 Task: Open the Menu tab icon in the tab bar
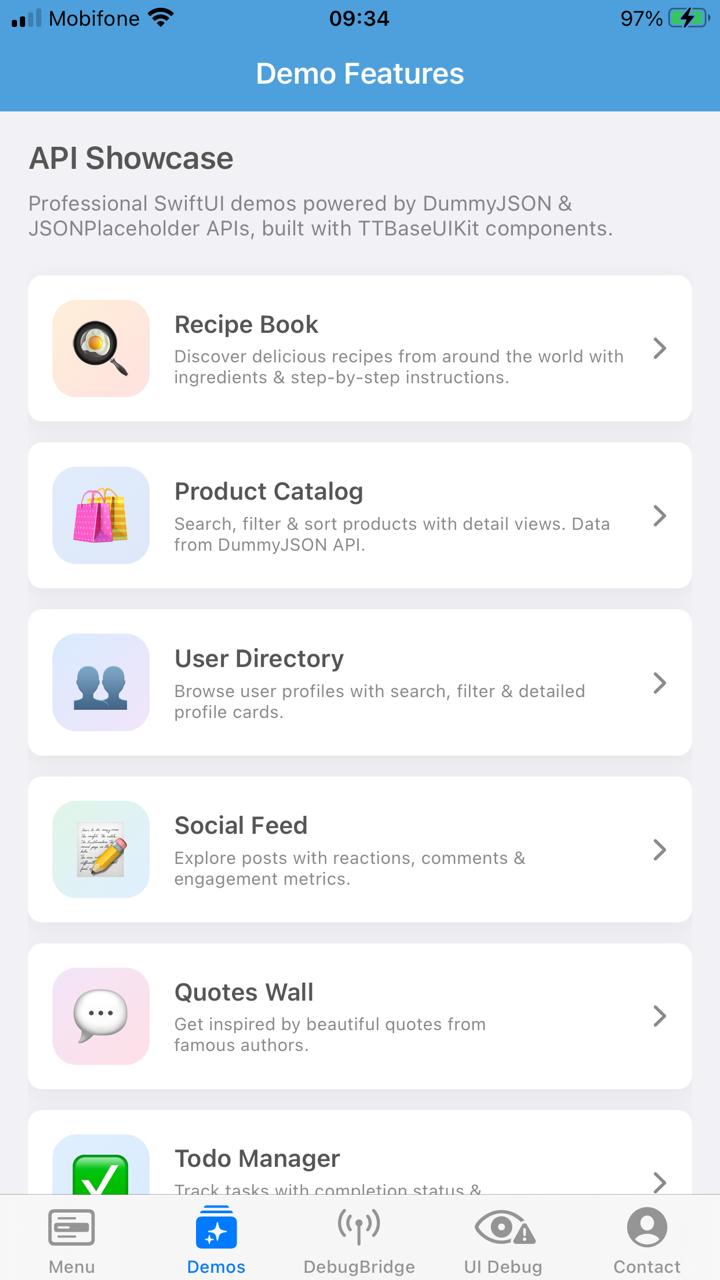click(71, 1225)
